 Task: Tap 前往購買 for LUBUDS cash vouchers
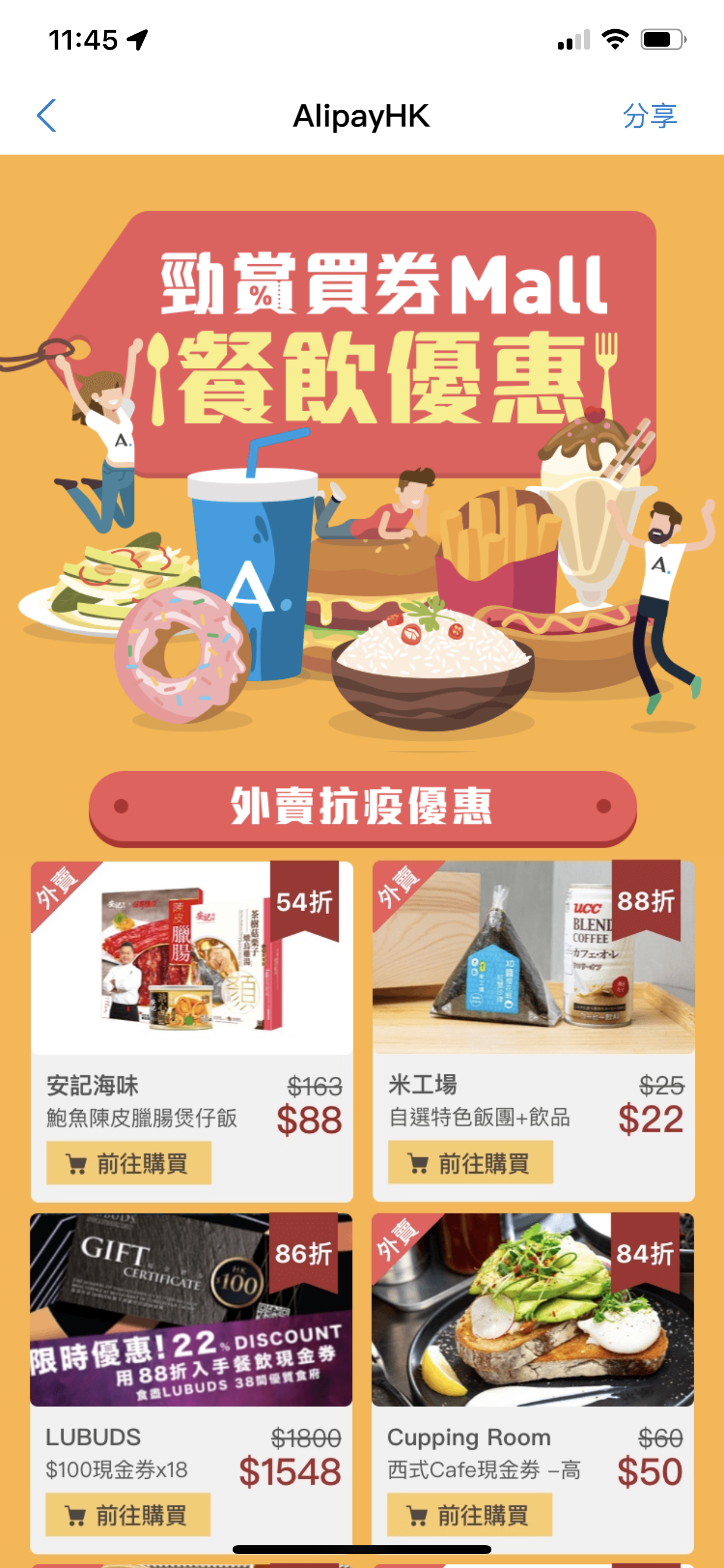click(128, 1514)
